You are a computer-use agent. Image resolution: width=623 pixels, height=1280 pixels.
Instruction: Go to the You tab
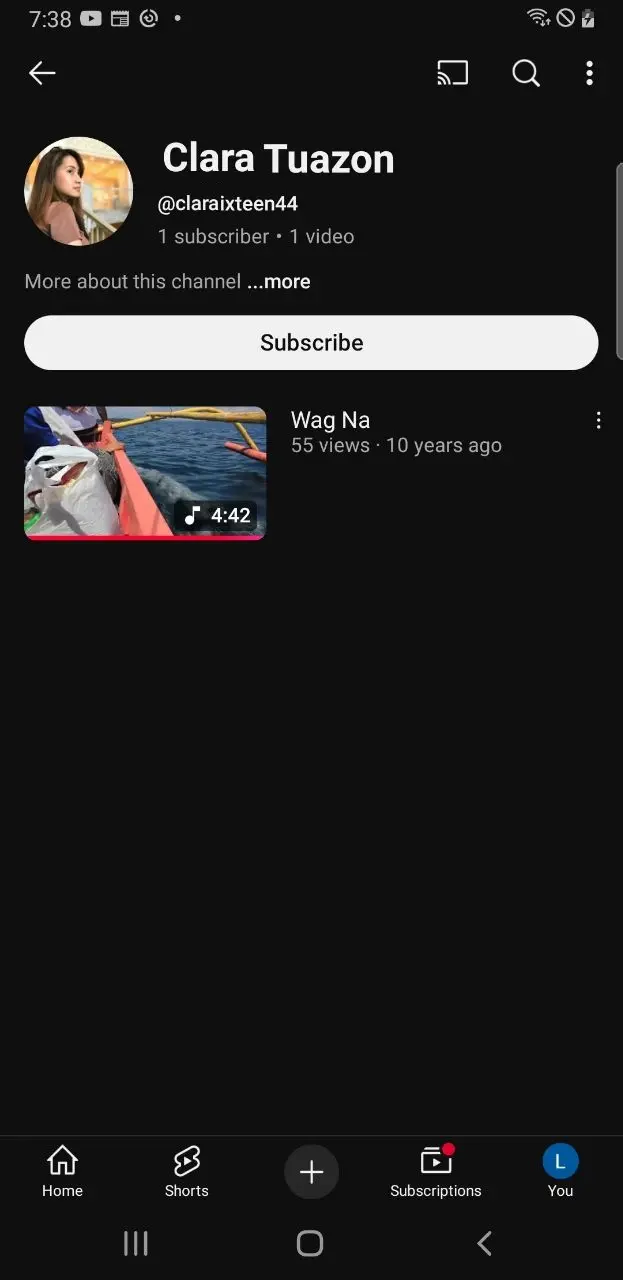click(x=560, y=1172)
